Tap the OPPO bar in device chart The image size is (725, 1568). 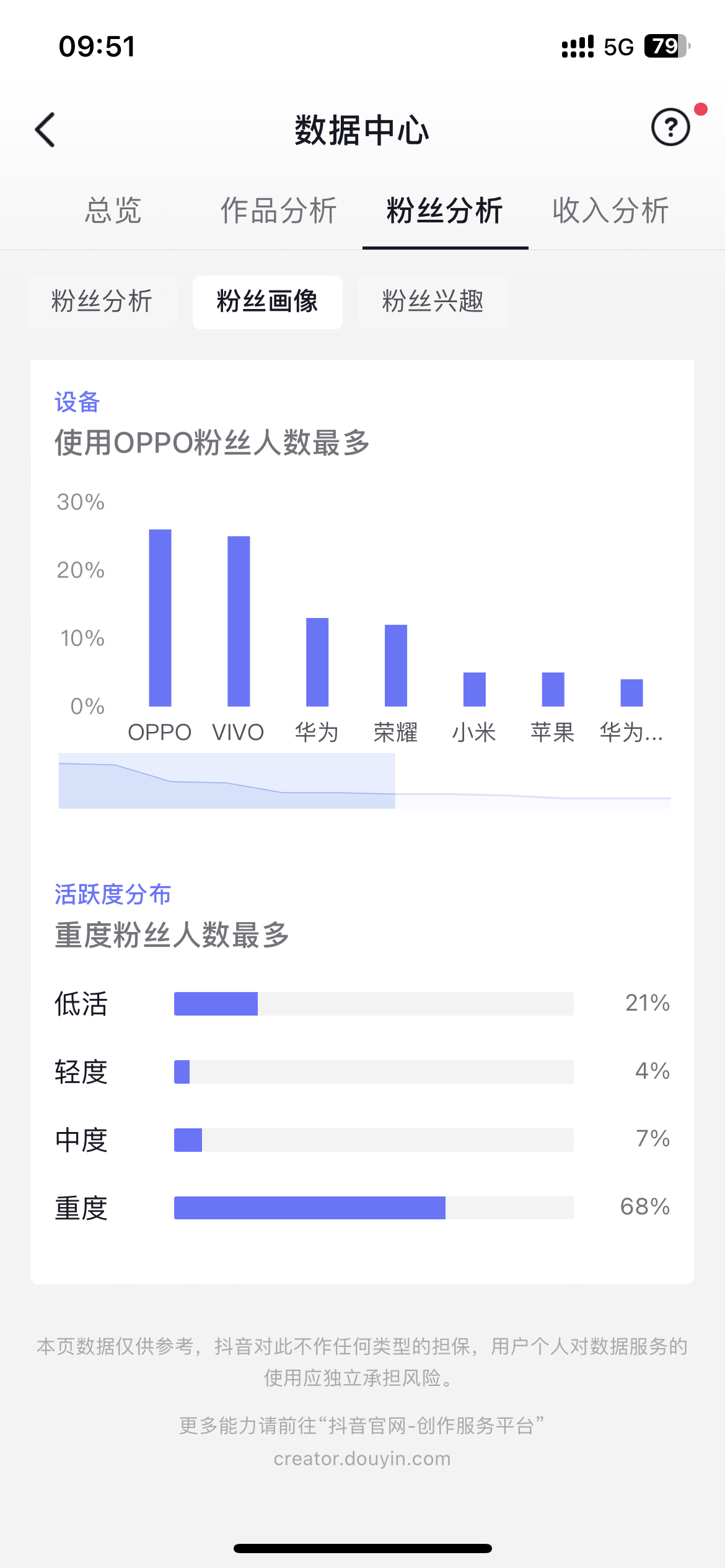(160, 618)
